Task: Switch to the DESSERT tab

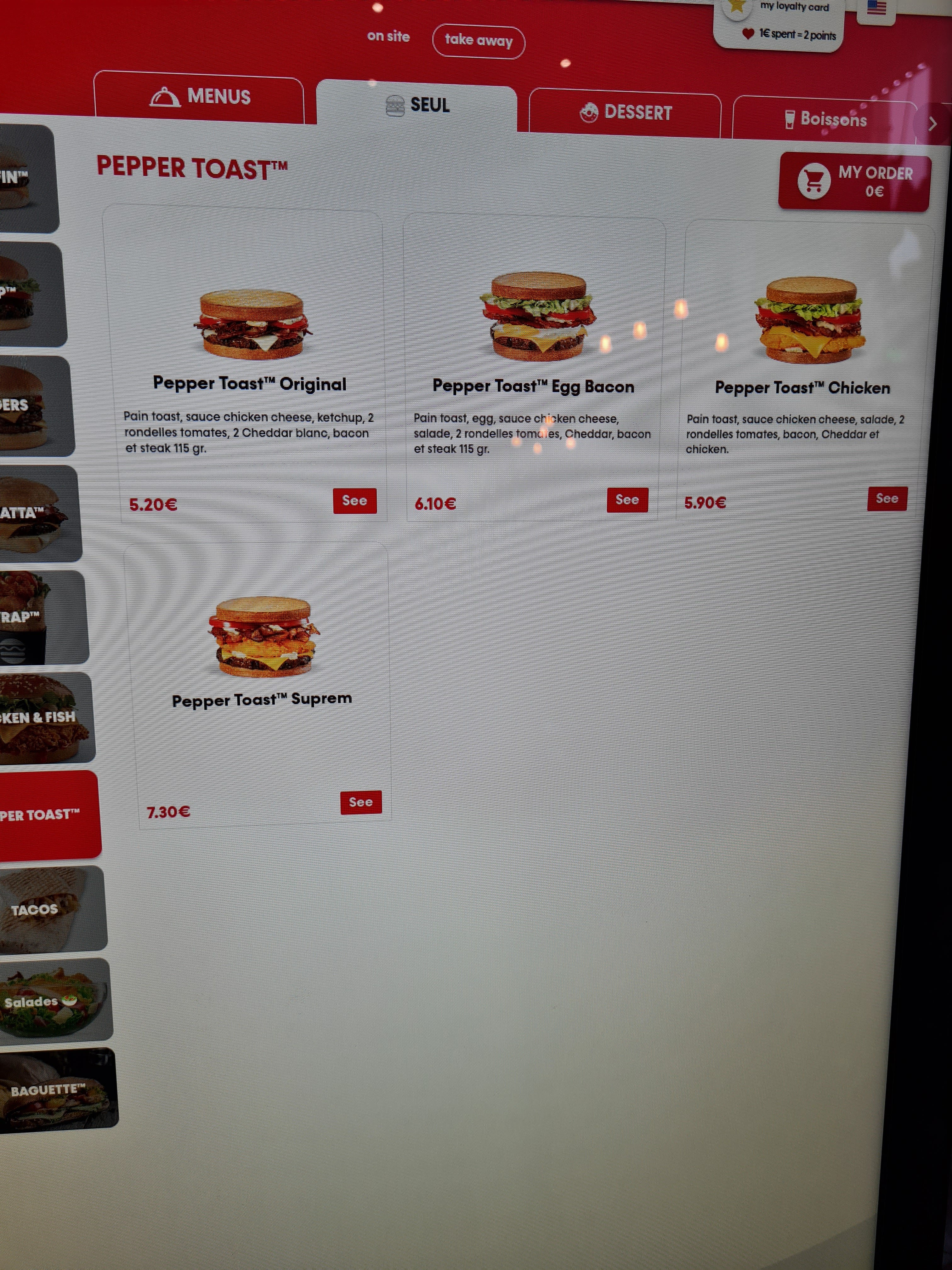Action: [x=625, y=112]
